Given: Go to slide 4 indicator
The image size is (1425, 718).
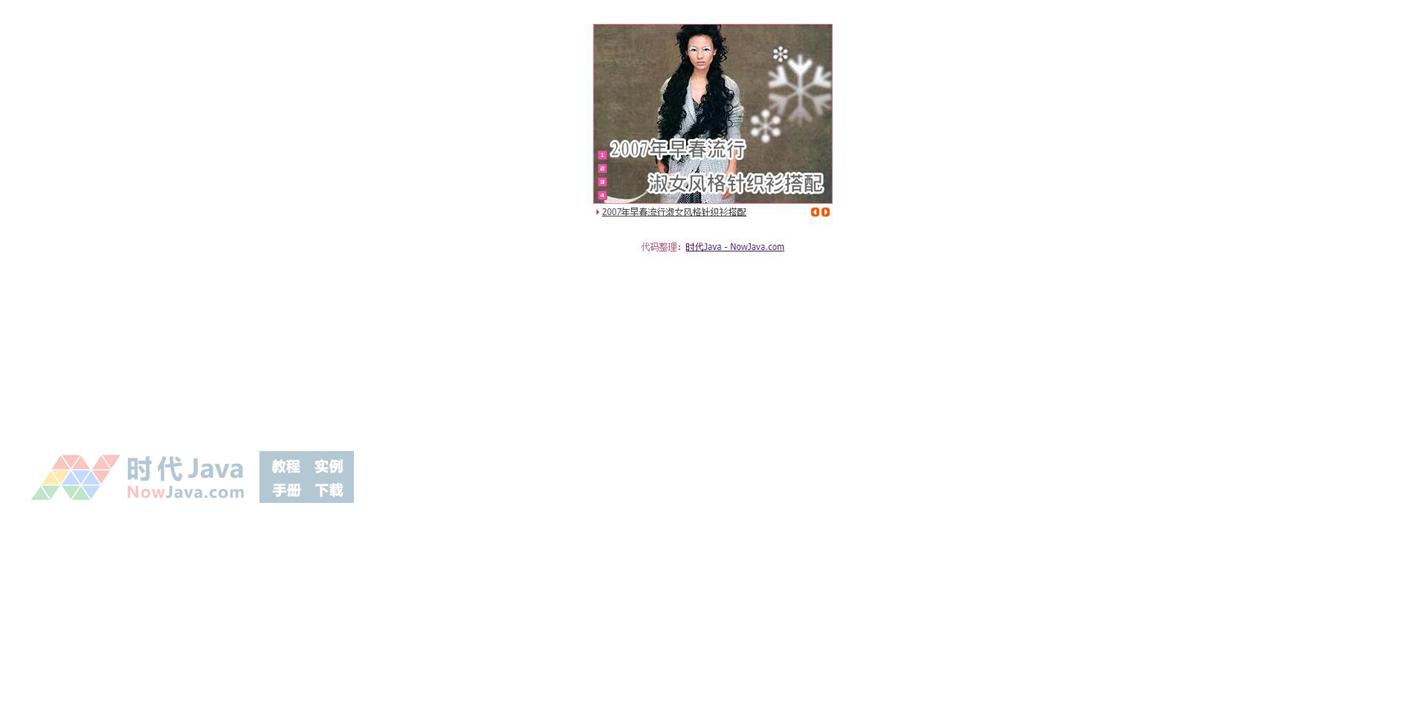Looking at the screenshot, I should pyautogui.click(x=602, y=195).
